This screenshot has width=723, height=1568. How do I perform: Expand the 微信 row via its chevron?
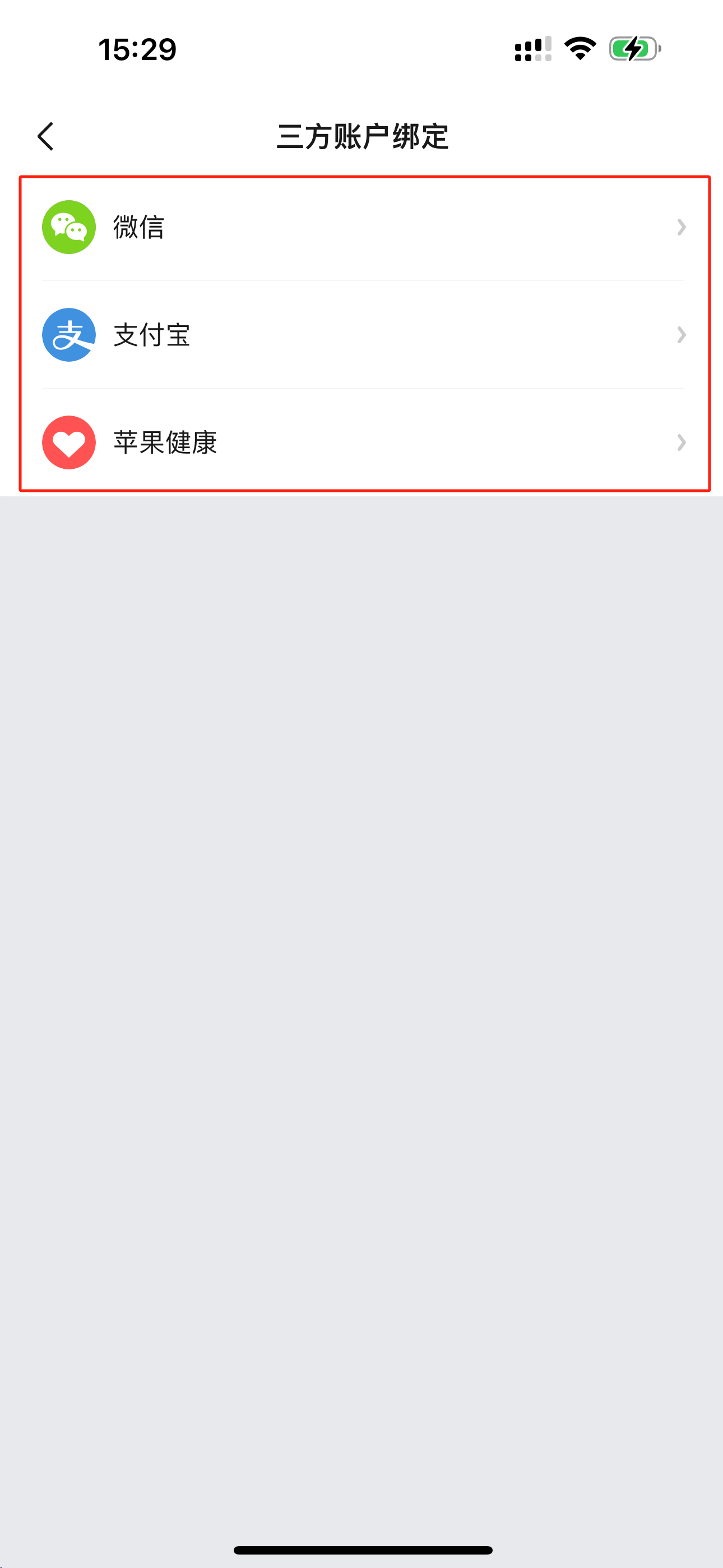(680, 227)
